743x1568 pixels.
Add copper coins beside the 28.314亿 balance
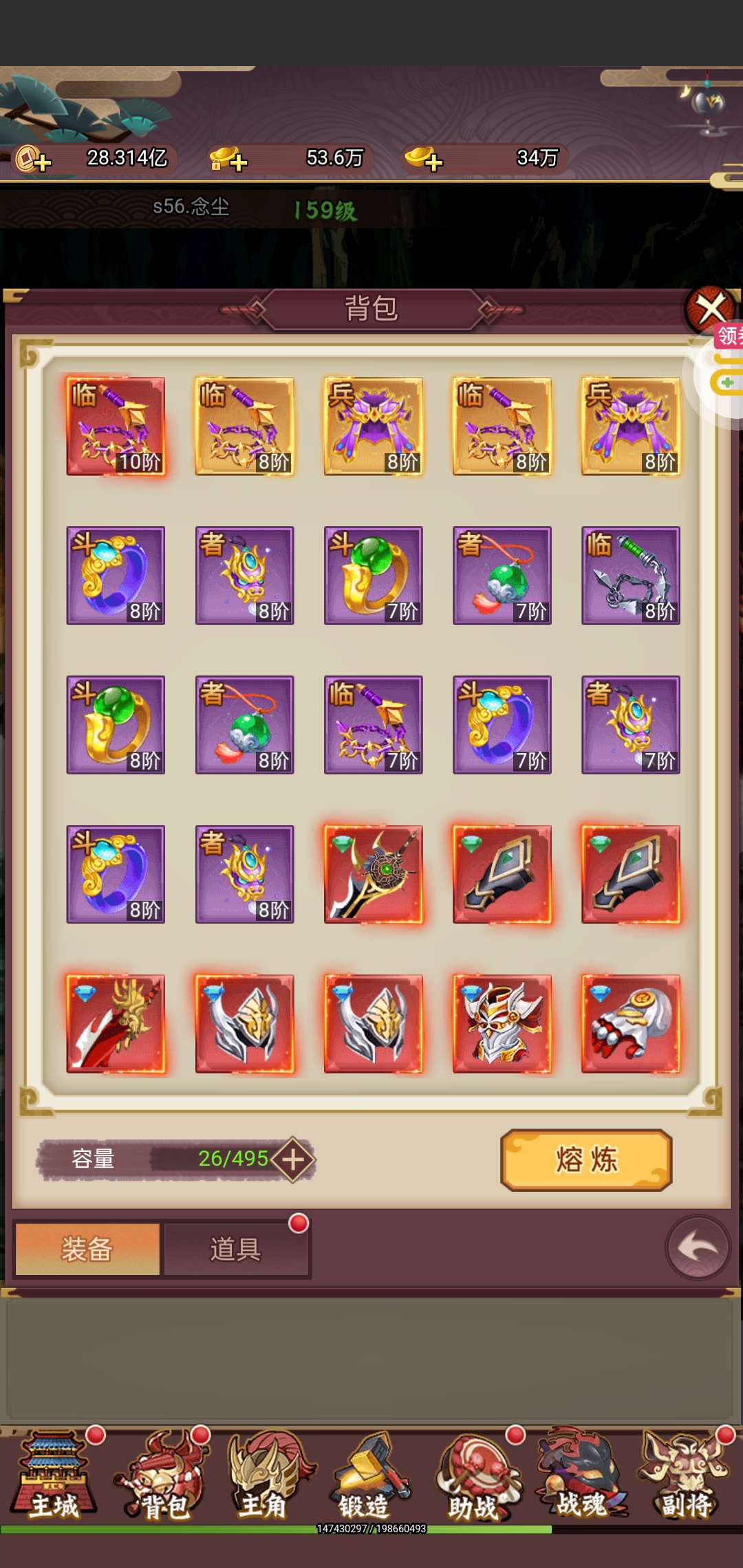pos(33,160)
